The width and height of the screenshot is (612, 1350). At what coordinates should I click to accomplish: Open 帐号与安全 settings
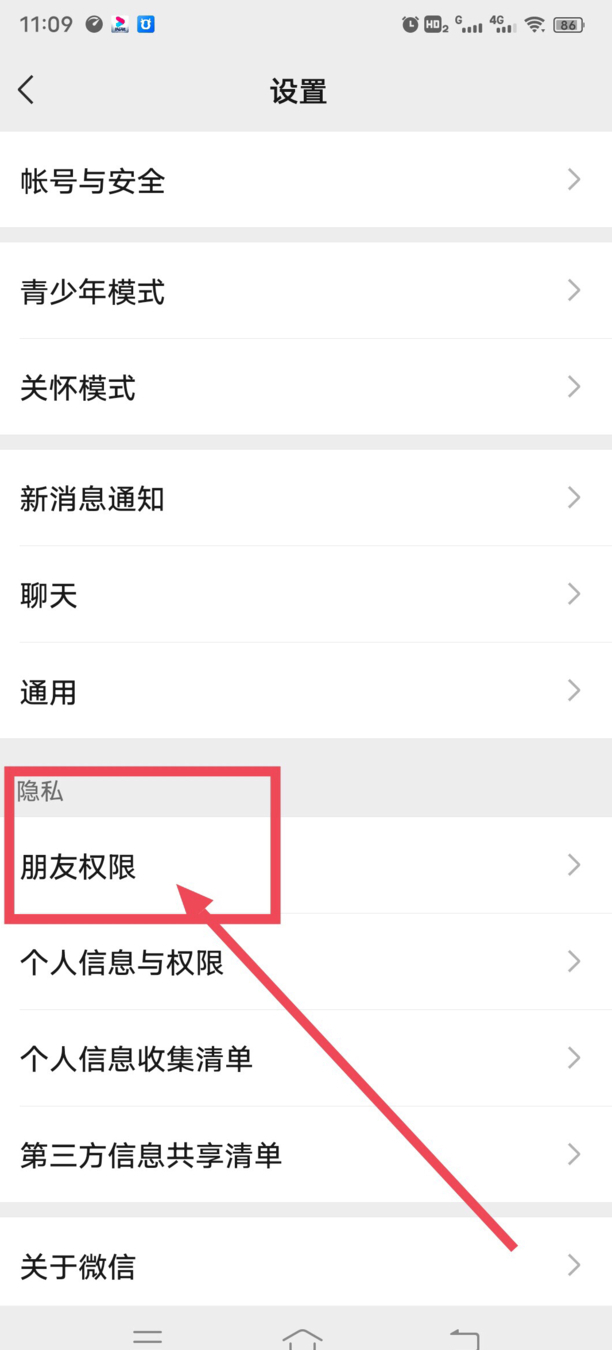[305, 181]
